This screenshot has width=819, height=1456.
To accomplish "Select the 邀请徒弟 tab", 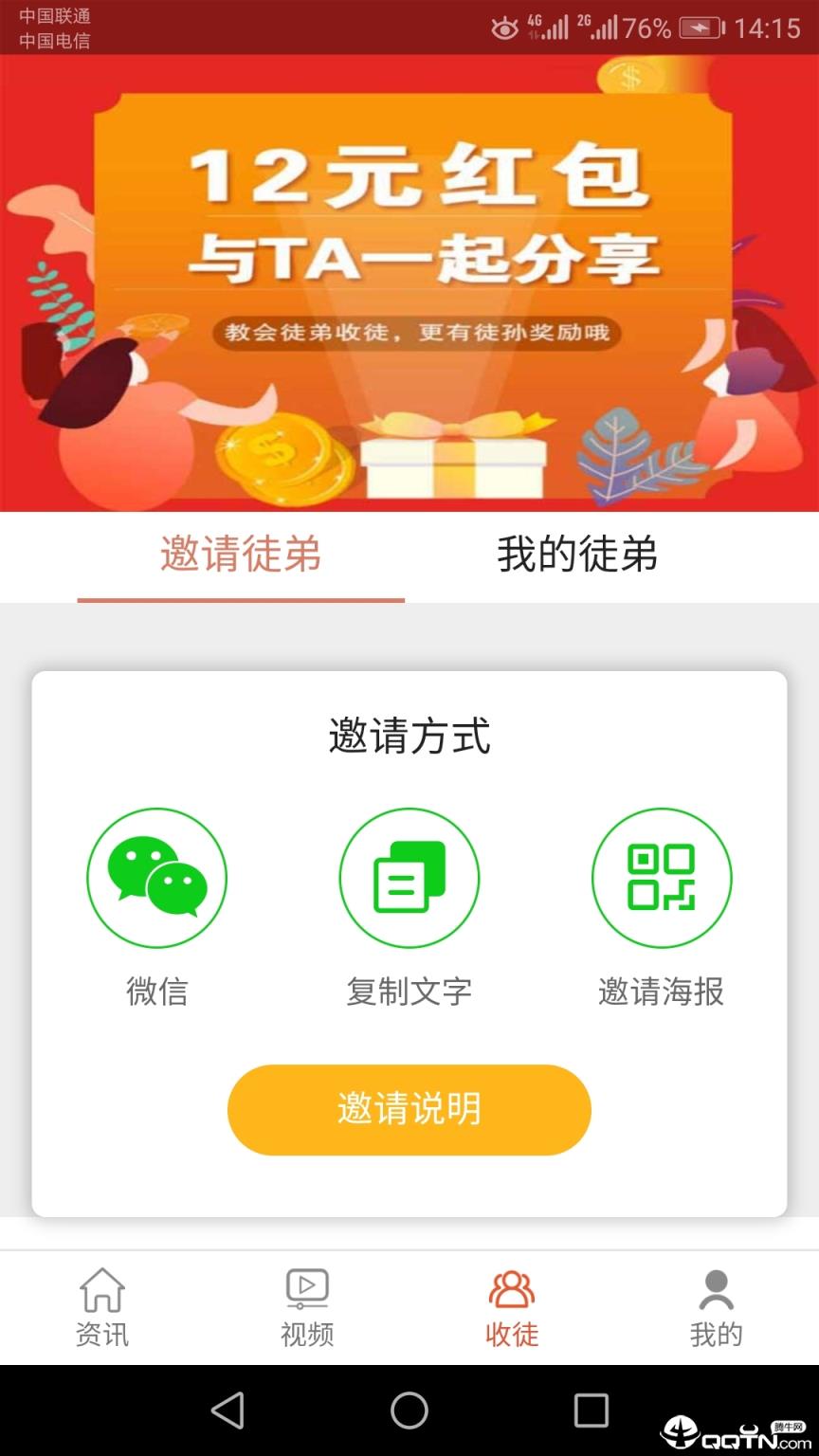I will tap(241, 555).
